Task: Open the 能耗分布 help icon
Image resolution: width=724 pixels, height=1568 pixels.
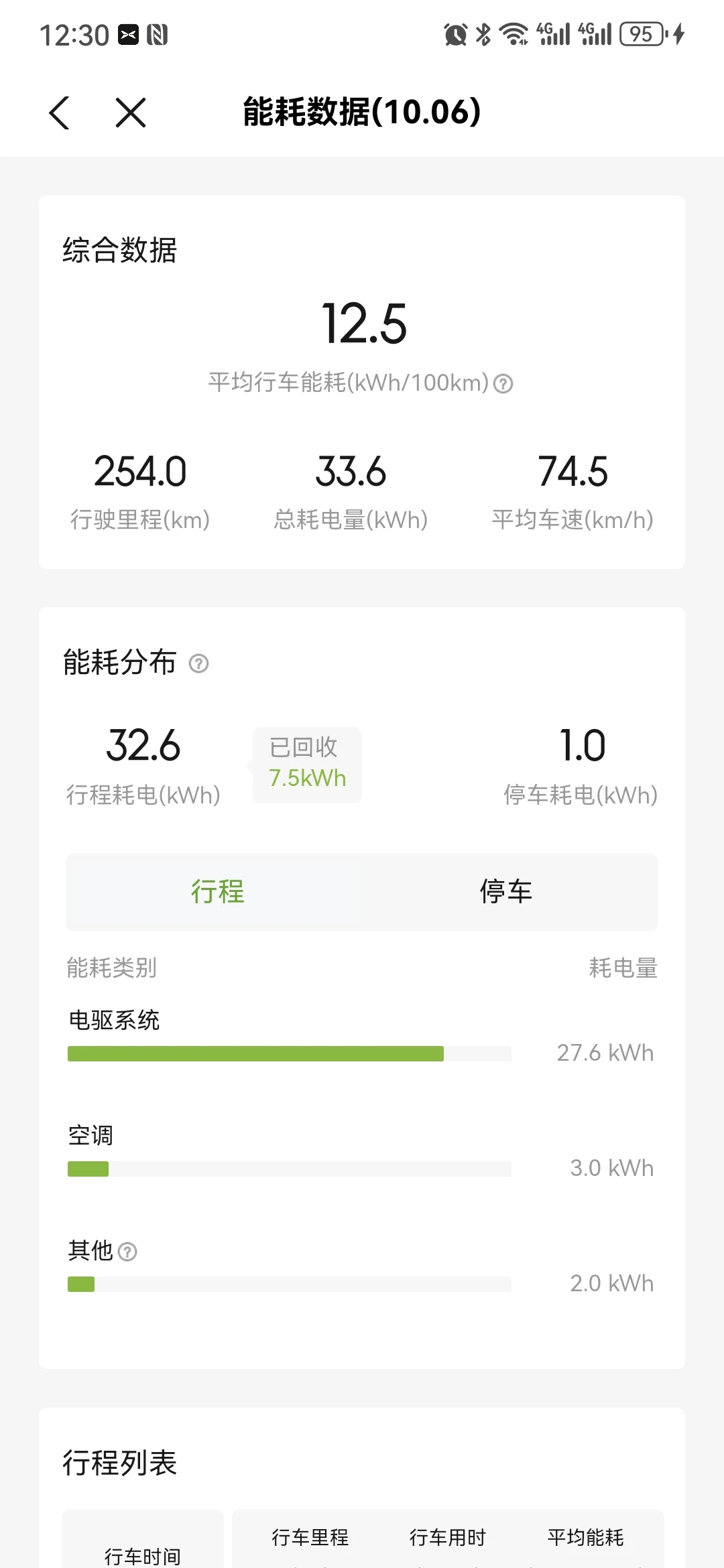Action: coord(198,663)
